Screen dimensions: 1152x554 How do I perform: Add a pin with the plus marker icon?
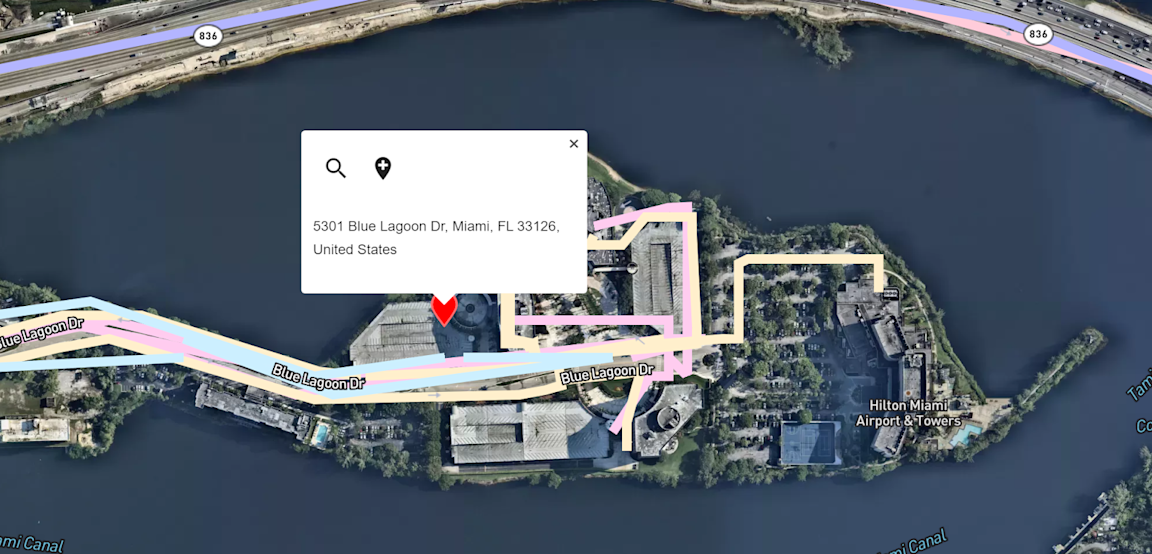tap(382, 168)
